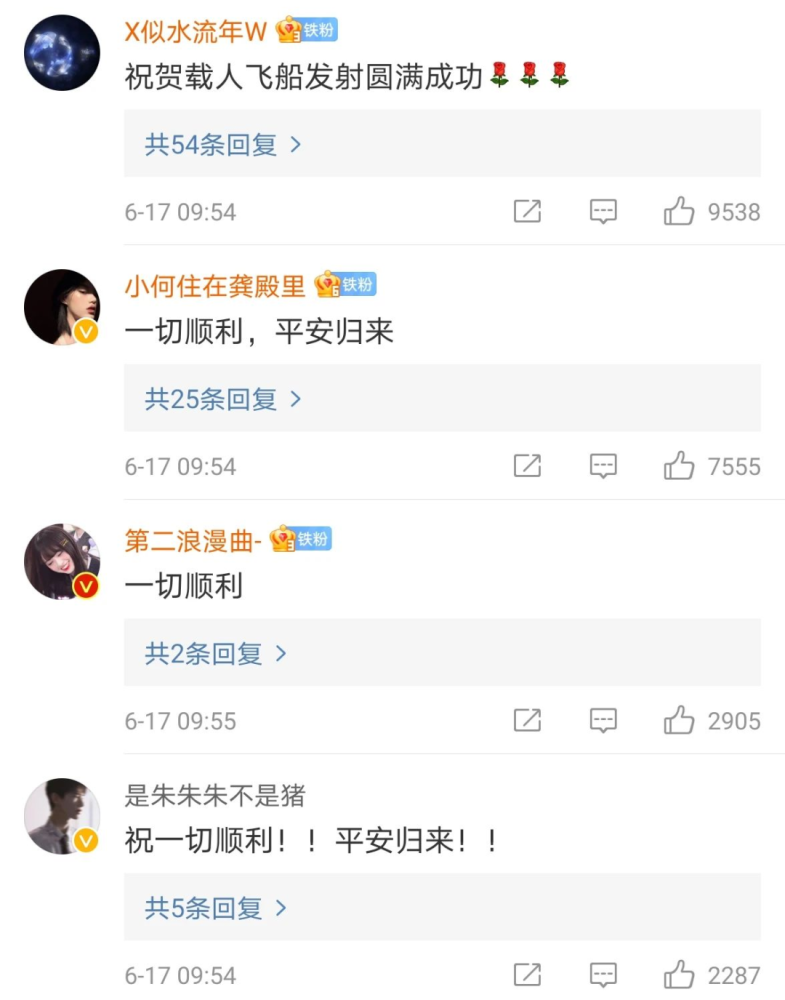Like 第二浪漫曲-'s comment

679,720
